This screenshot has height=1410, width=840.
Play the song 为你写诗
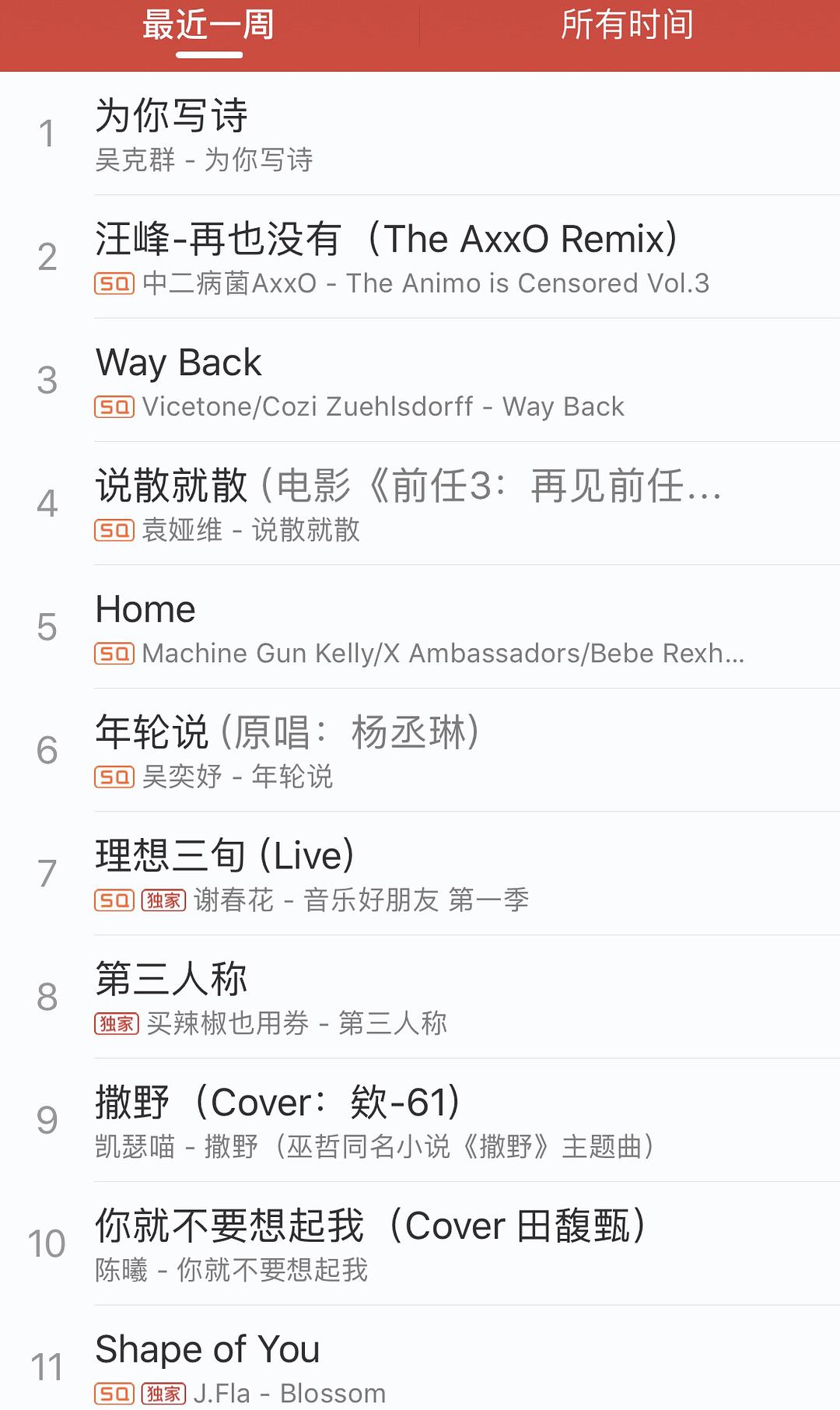click(420, 134)
